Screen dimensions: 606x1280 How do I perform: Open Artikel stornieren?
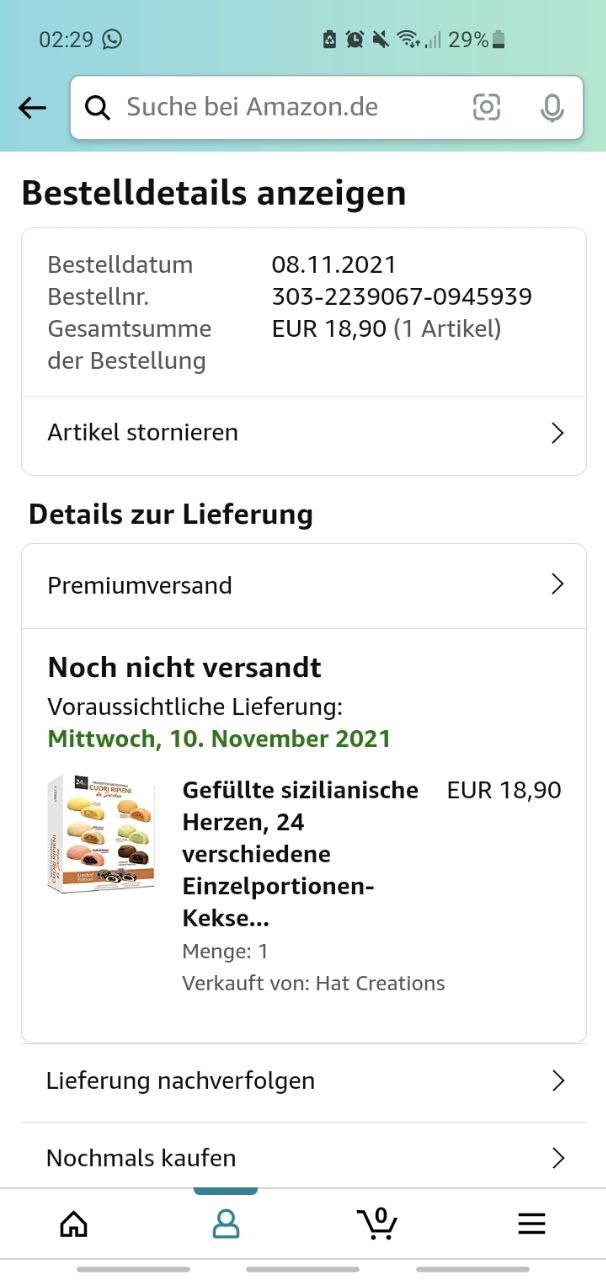(304, 433)
